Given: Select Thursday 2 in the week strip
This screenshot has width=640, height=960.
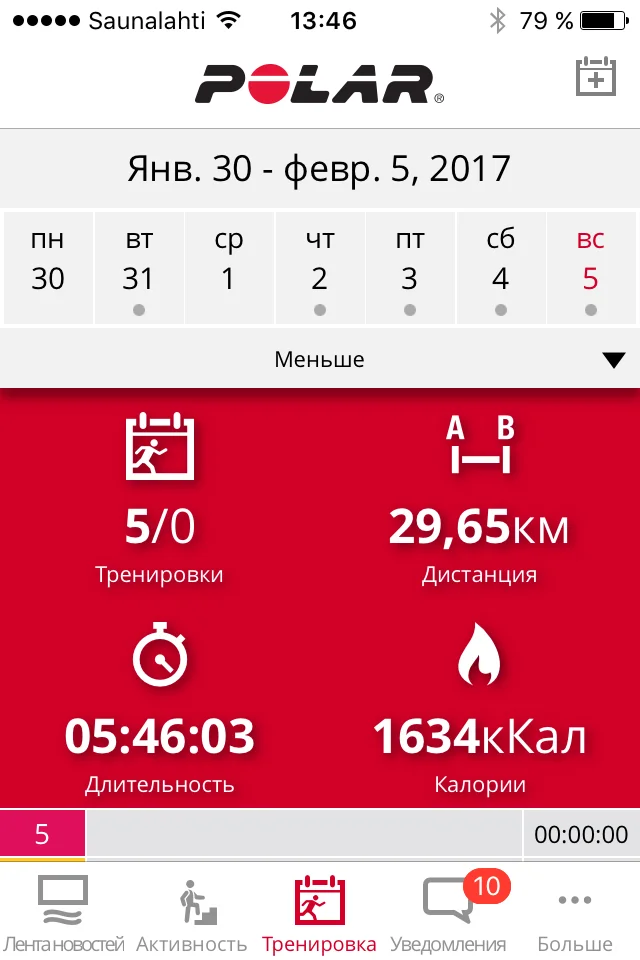Looking at the screenshot, I should pyautogui.click(x=319, y=267).
